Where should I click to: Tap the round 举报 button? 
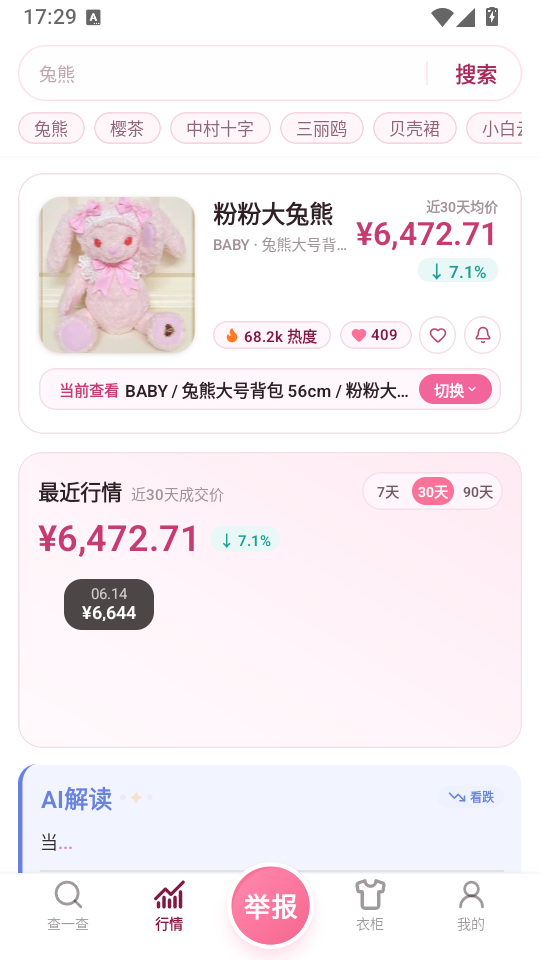[x=270, y=906]
